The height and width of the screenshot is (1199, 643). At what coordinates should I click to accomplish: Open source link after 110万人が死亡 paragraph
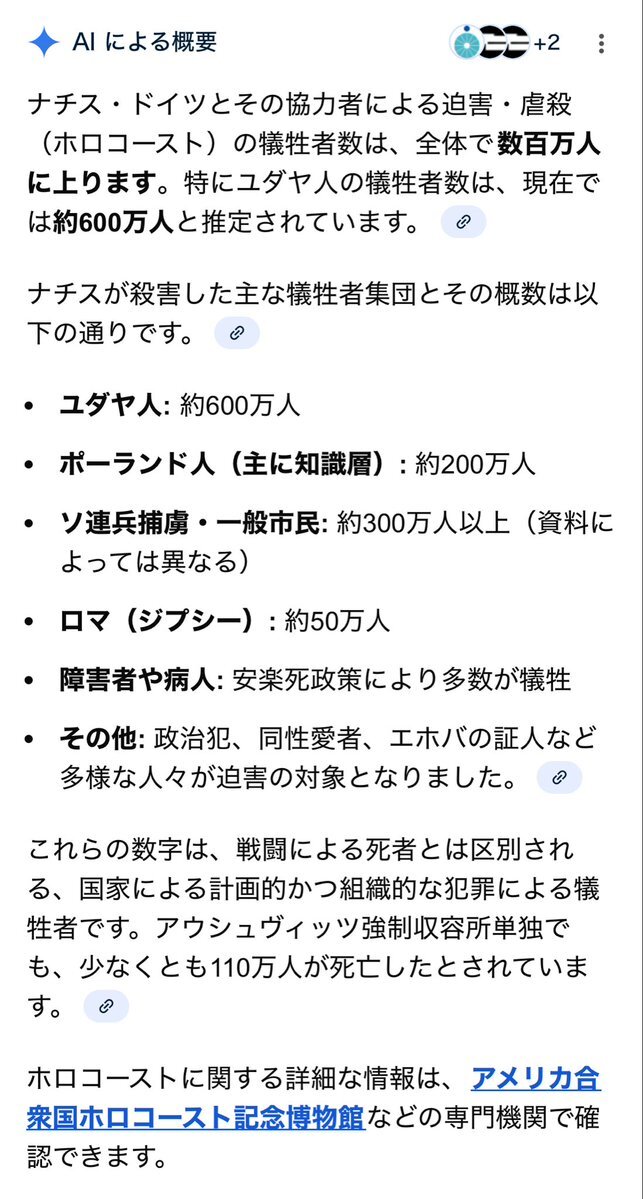pyautogui.click(x=106, y=1006)
